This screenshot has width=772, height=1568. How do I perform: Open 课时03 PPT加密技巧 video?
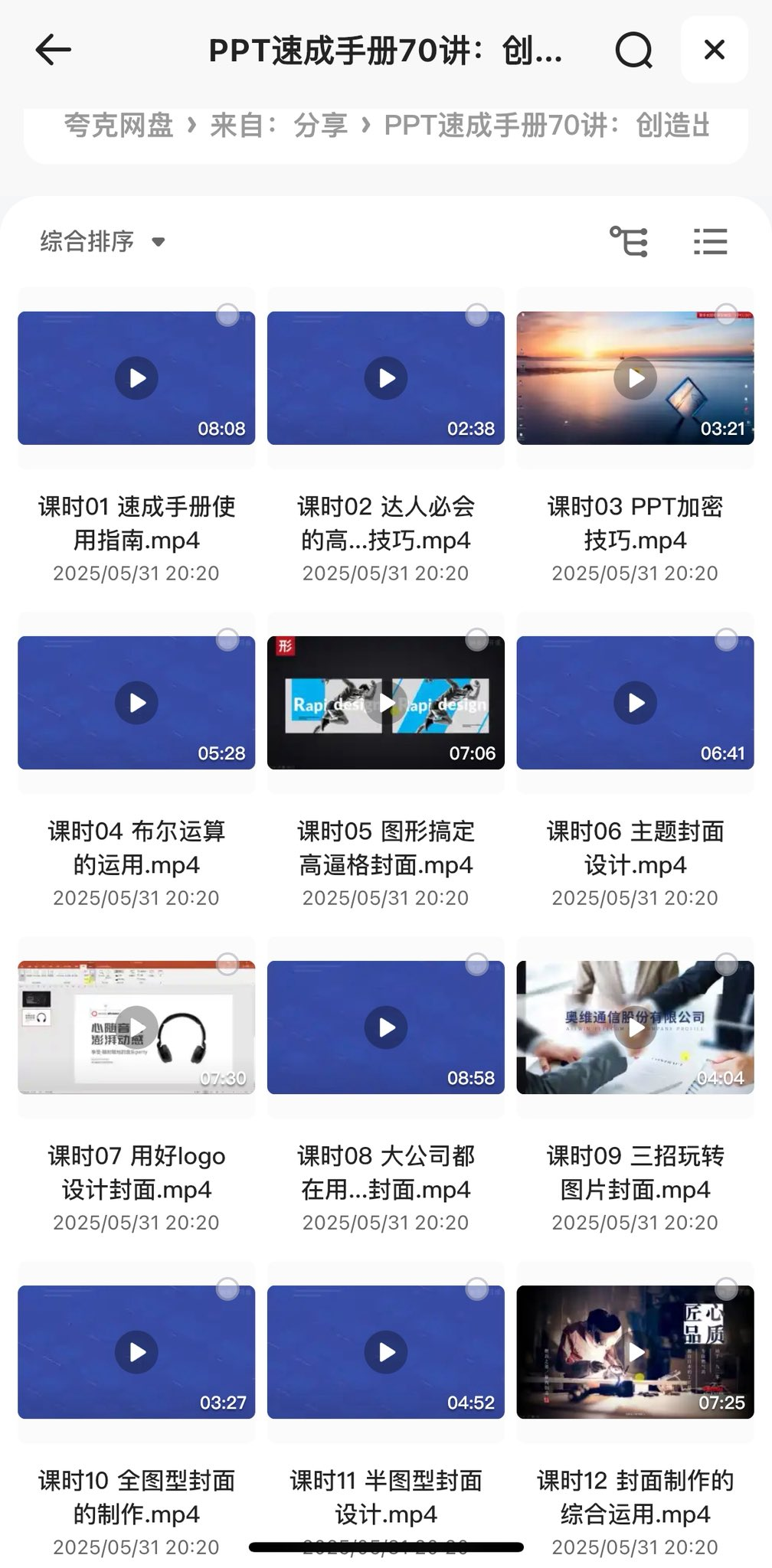coord(636,378)
